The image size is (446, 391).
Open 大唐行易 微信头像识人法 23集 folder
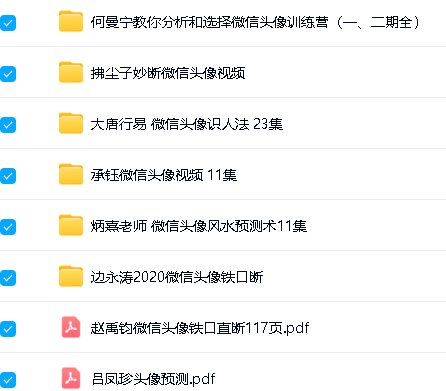click(x=187, y=124)
